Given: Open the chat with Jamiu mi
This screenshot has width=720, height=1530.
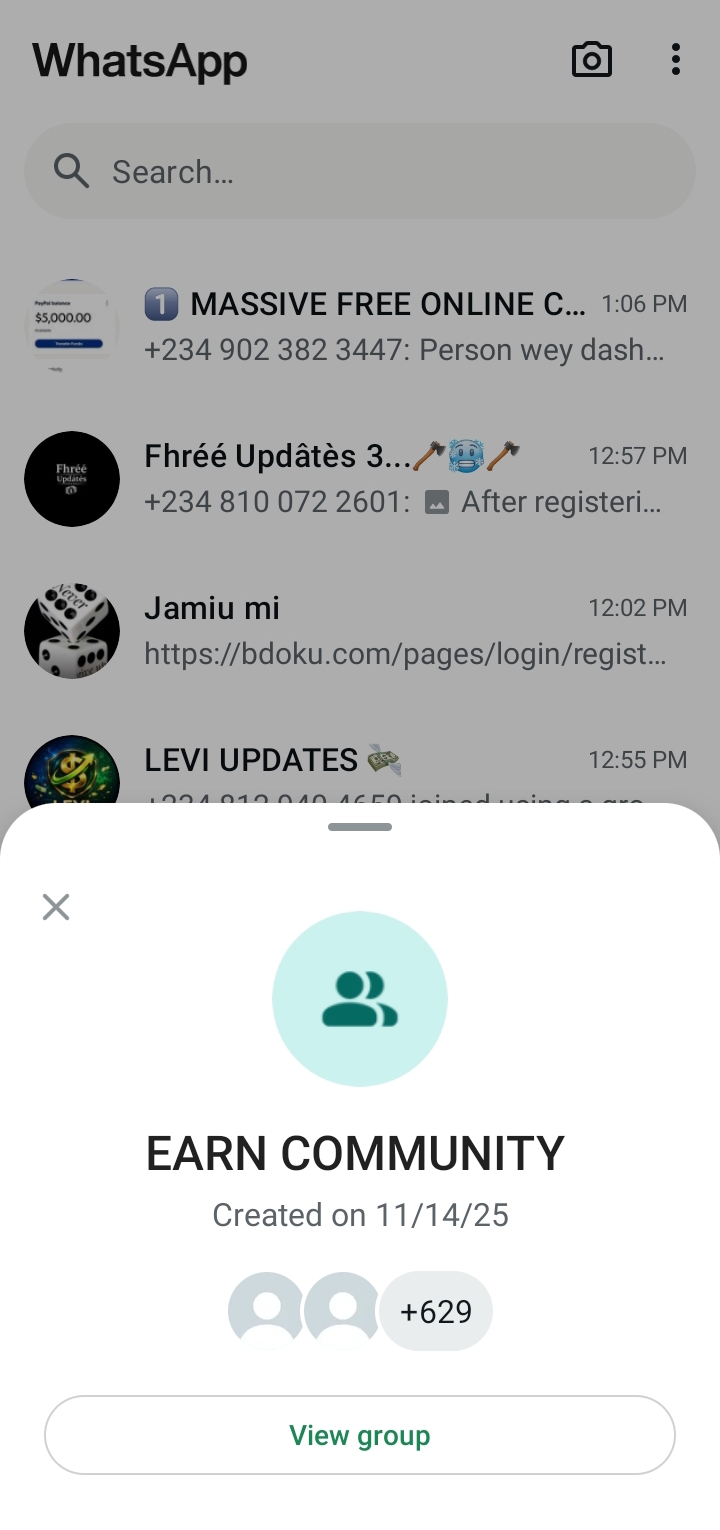Looking at the screenshot, I should coord(400,630).
